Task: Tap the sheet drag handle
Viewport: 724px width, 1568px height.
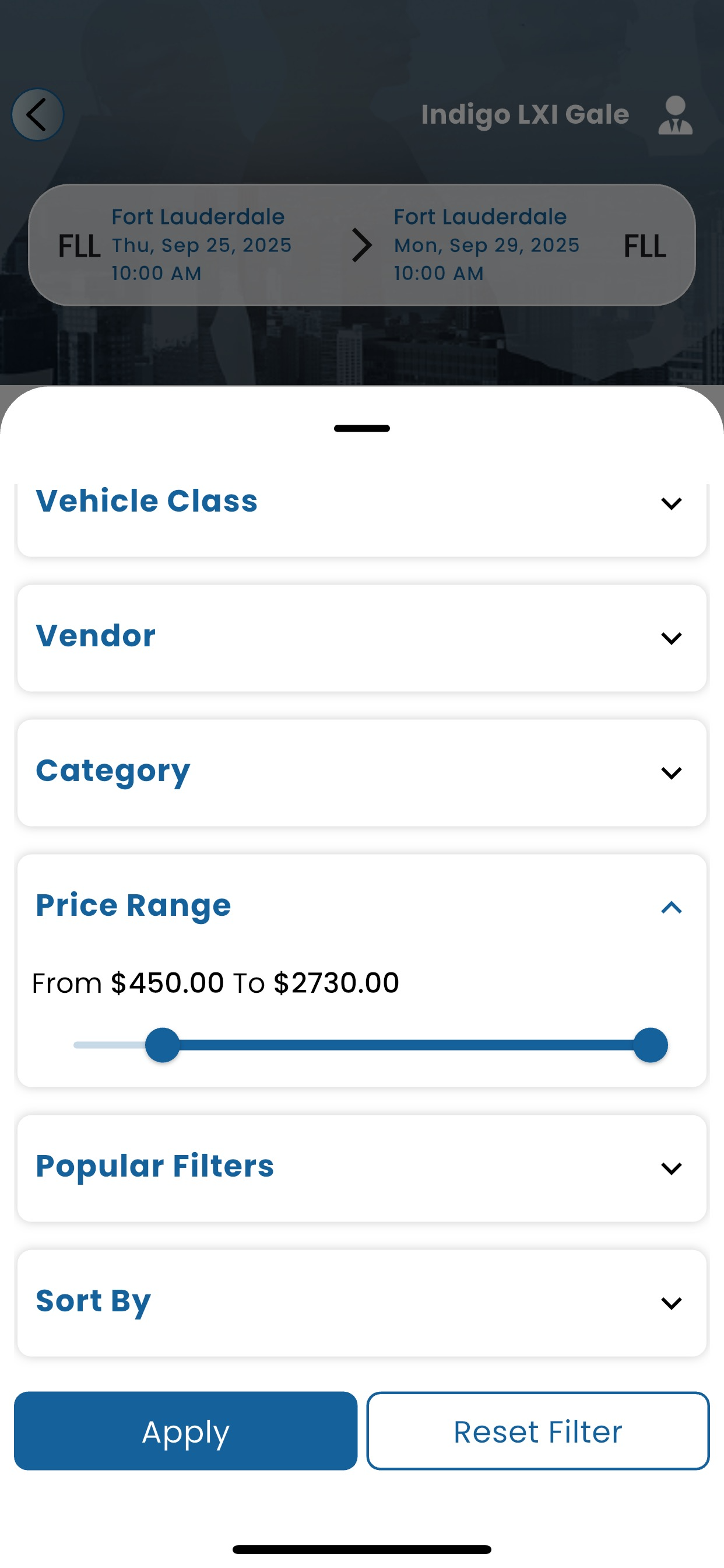Action: pyautogui.click(x=362, y=429)
